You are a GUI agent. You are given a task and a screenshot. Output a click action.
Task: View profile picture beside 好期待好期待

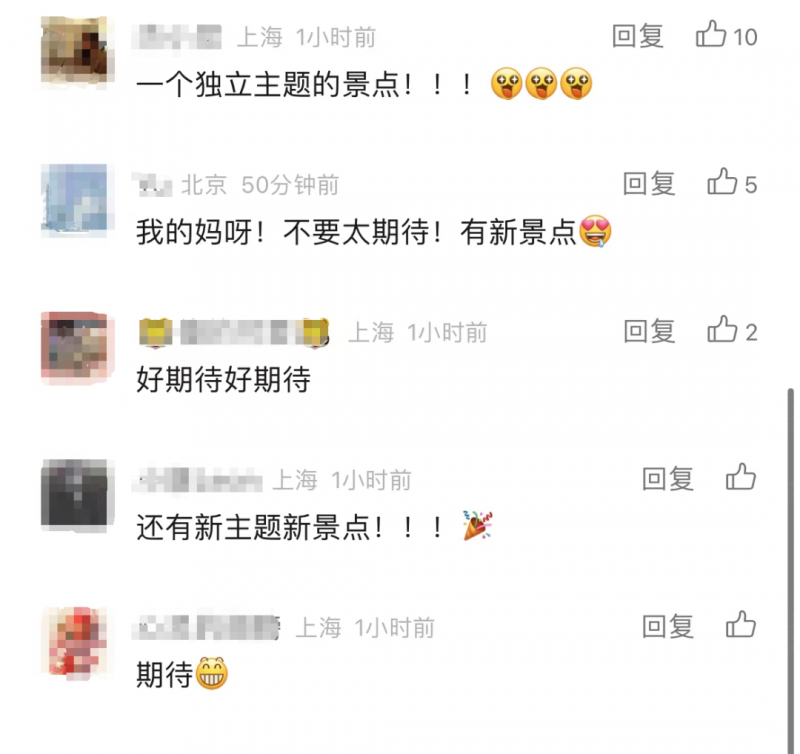75,347
